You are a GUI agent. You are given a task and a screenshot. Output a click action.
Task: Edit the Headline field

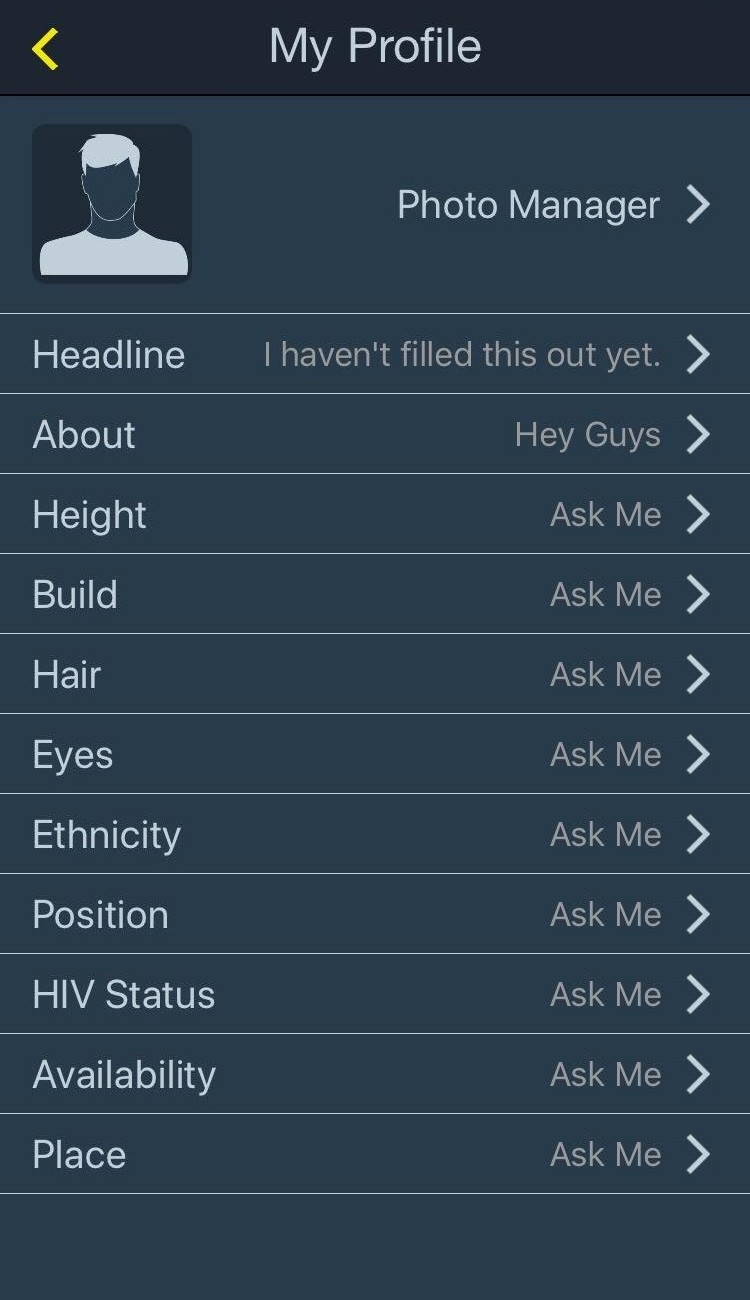pos(375,354)
